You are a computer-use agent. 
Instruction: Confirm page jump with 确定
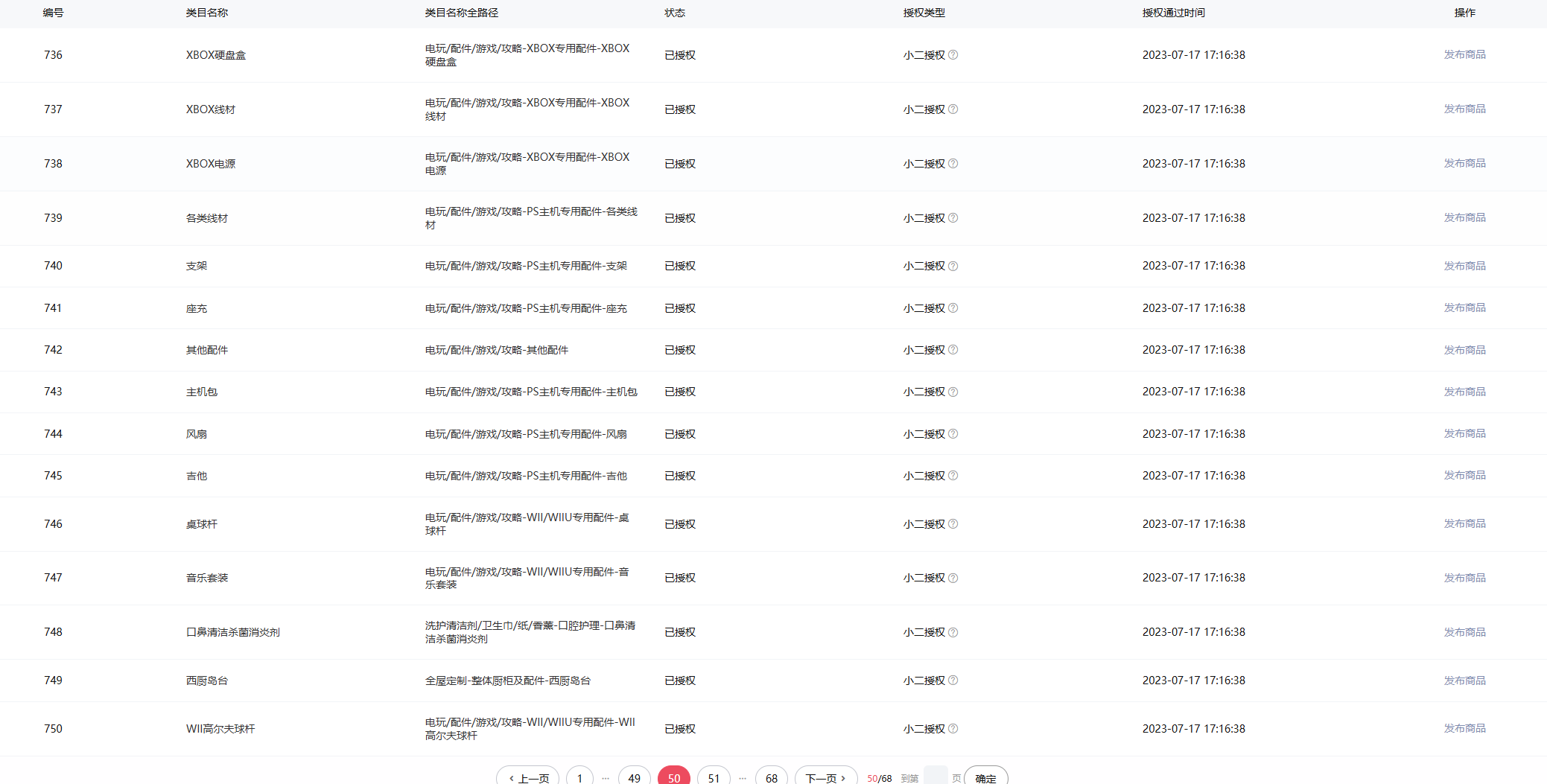coord(985,777)
